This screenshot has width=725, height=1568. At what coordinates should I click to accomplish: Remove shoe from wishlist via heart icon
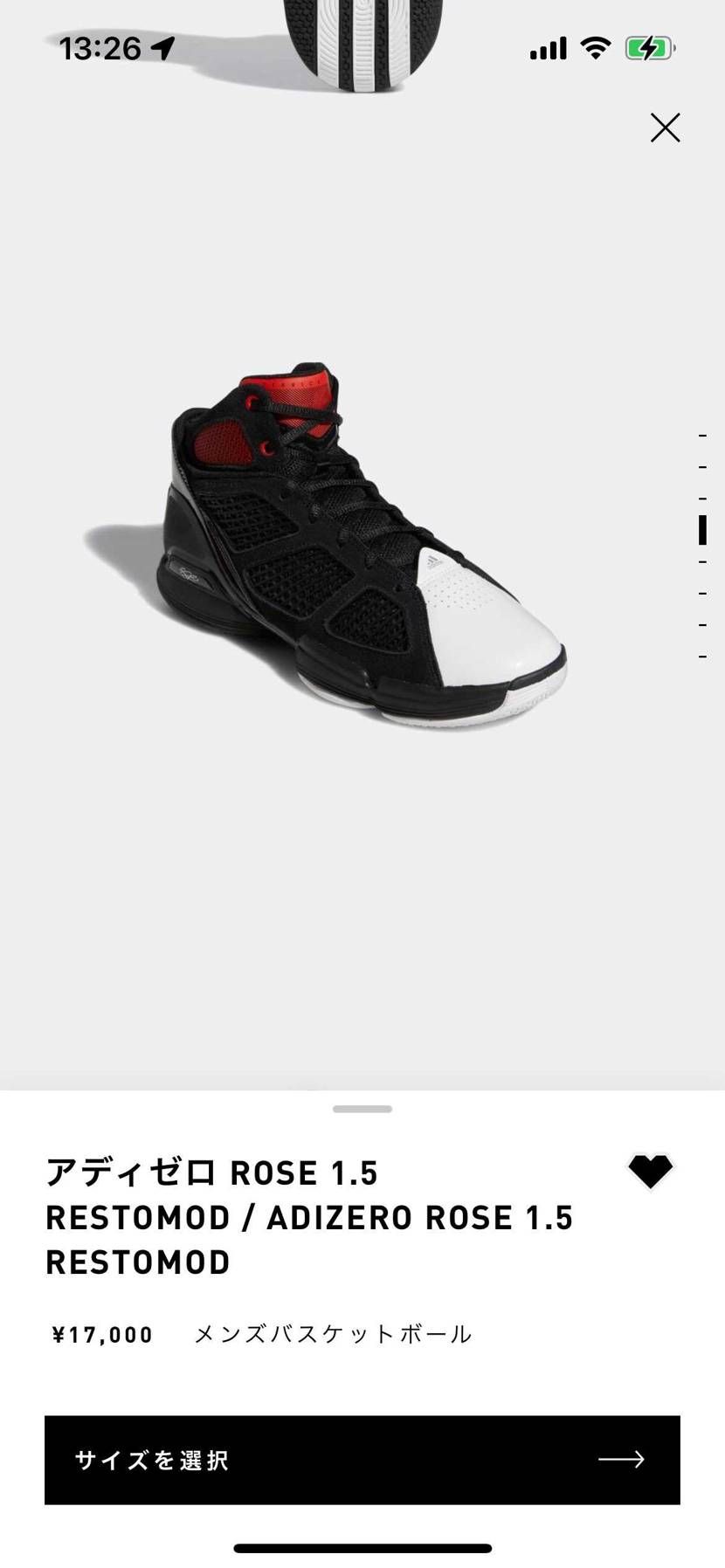(651, 1171)
